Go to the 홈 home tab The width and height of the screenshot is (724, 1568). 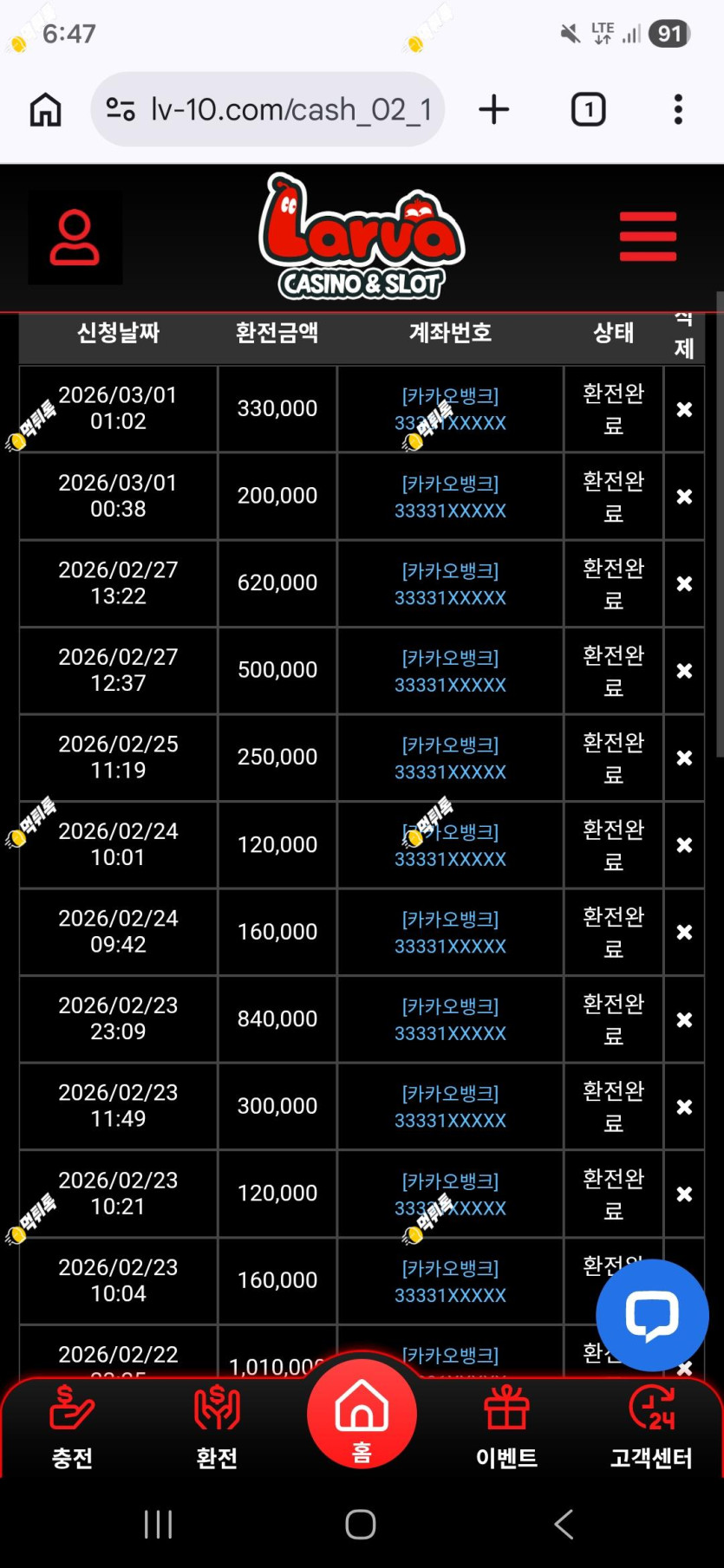tap(362, 1410)
